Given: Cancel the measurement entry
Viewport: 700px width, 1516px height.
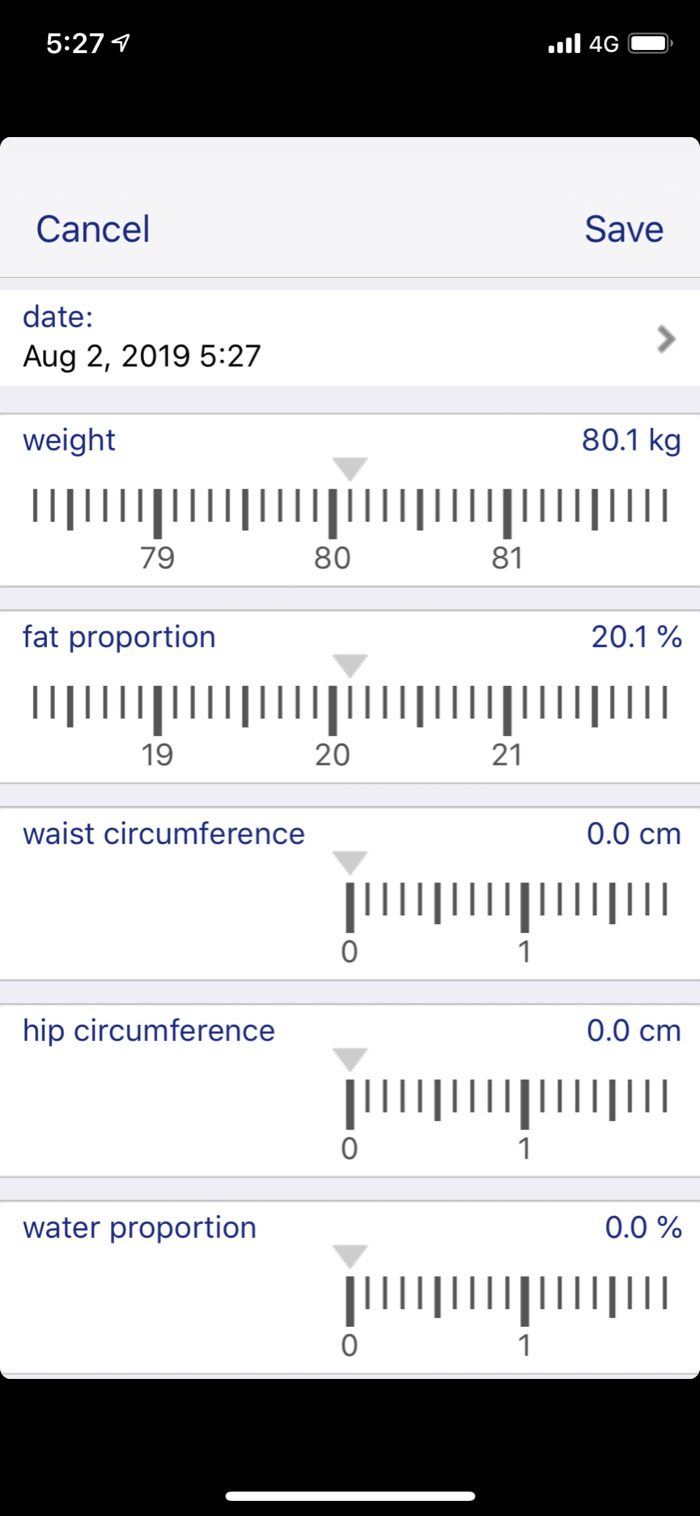Looking at the screenshot, I should click(x=93, y=229).
